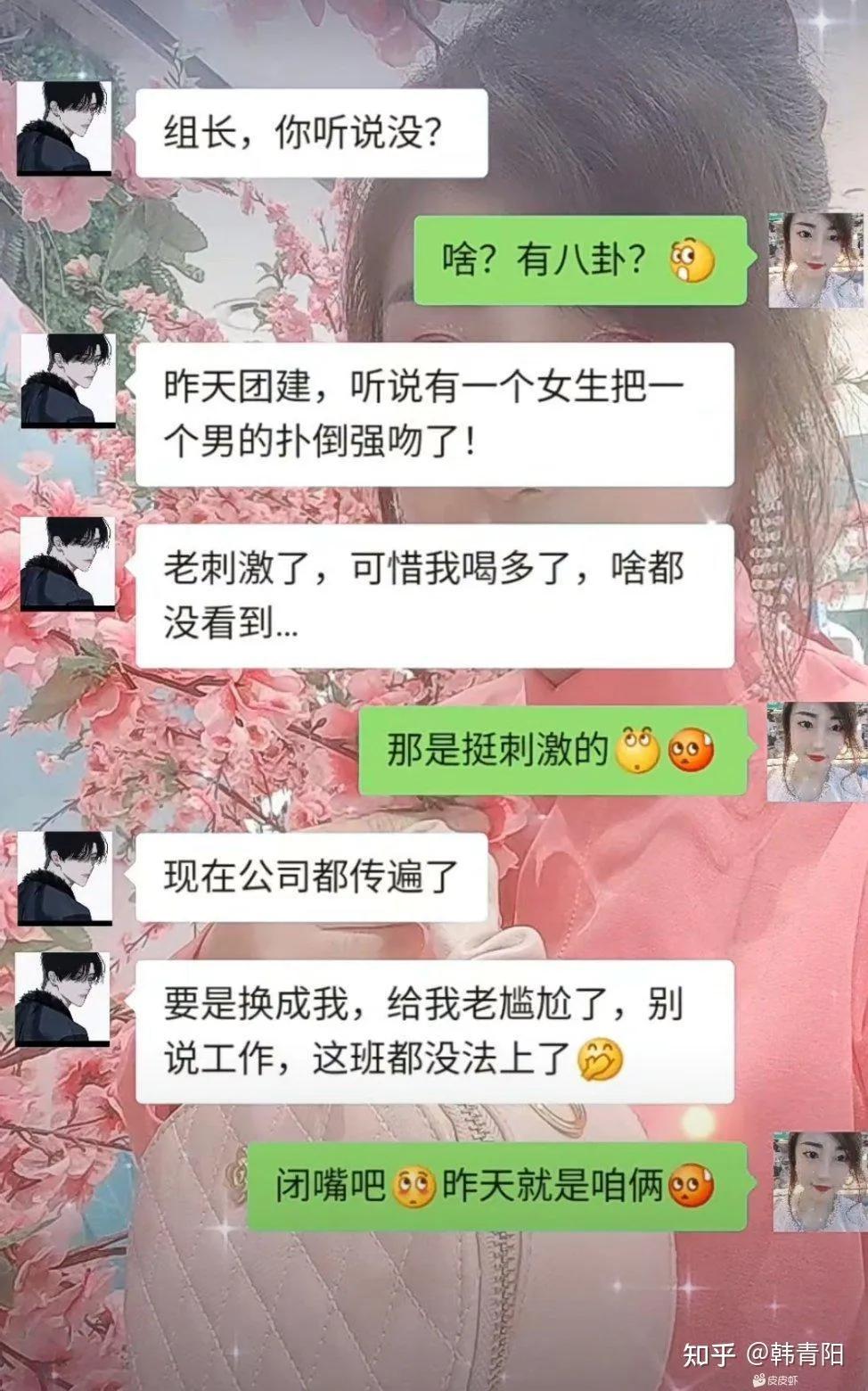Click the message bubble 组长，你听说没？

[x=316, y=131]
